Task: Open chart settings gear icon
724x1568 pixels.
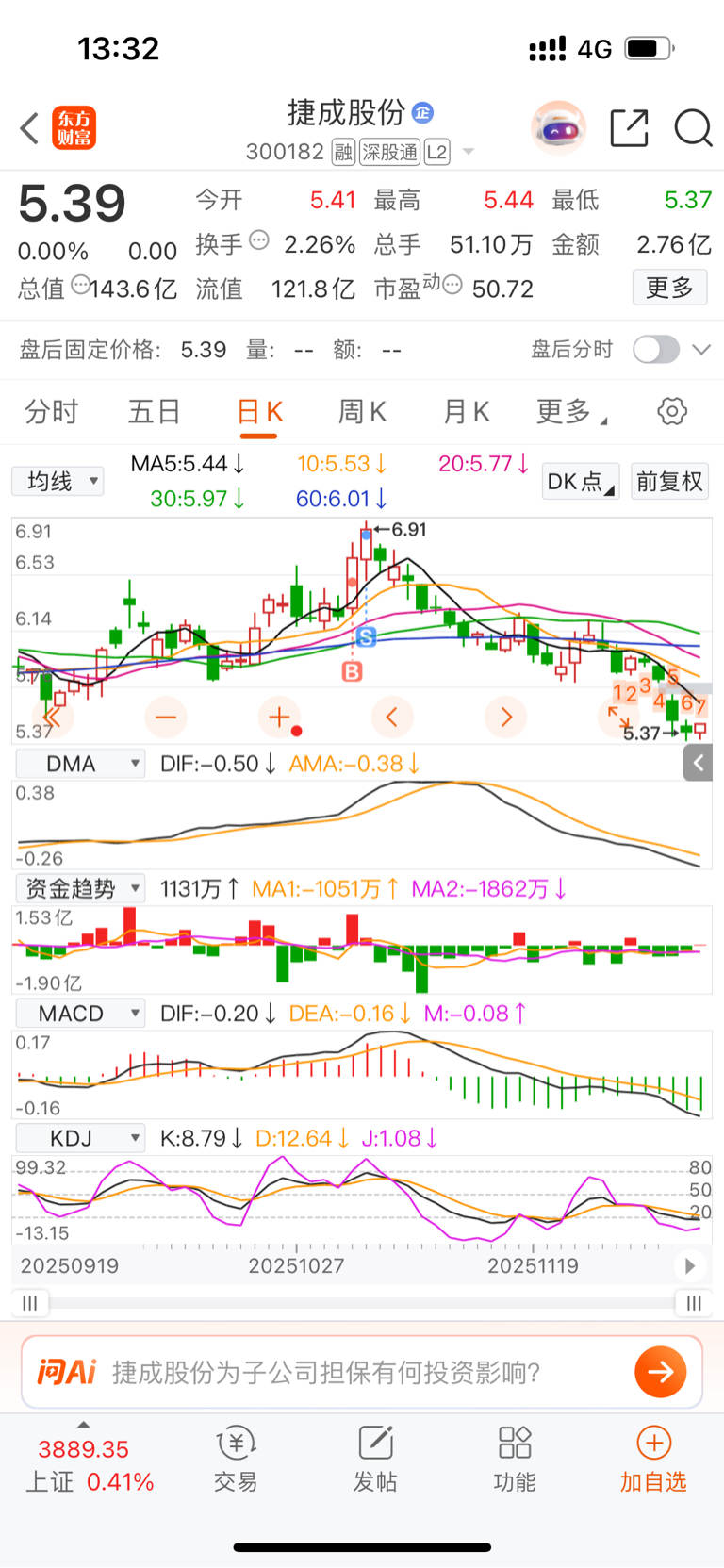Action: coord(672,412)
